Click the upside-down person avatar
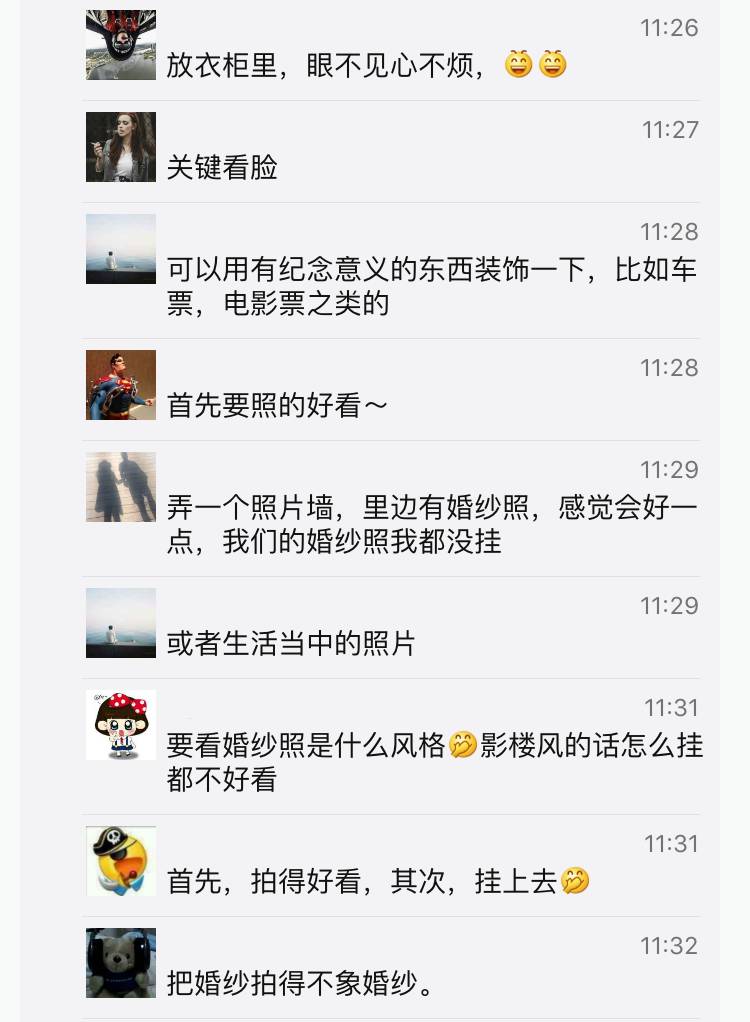The width and height of the screenshot is (750, 1022). click(x=120, y=44)
